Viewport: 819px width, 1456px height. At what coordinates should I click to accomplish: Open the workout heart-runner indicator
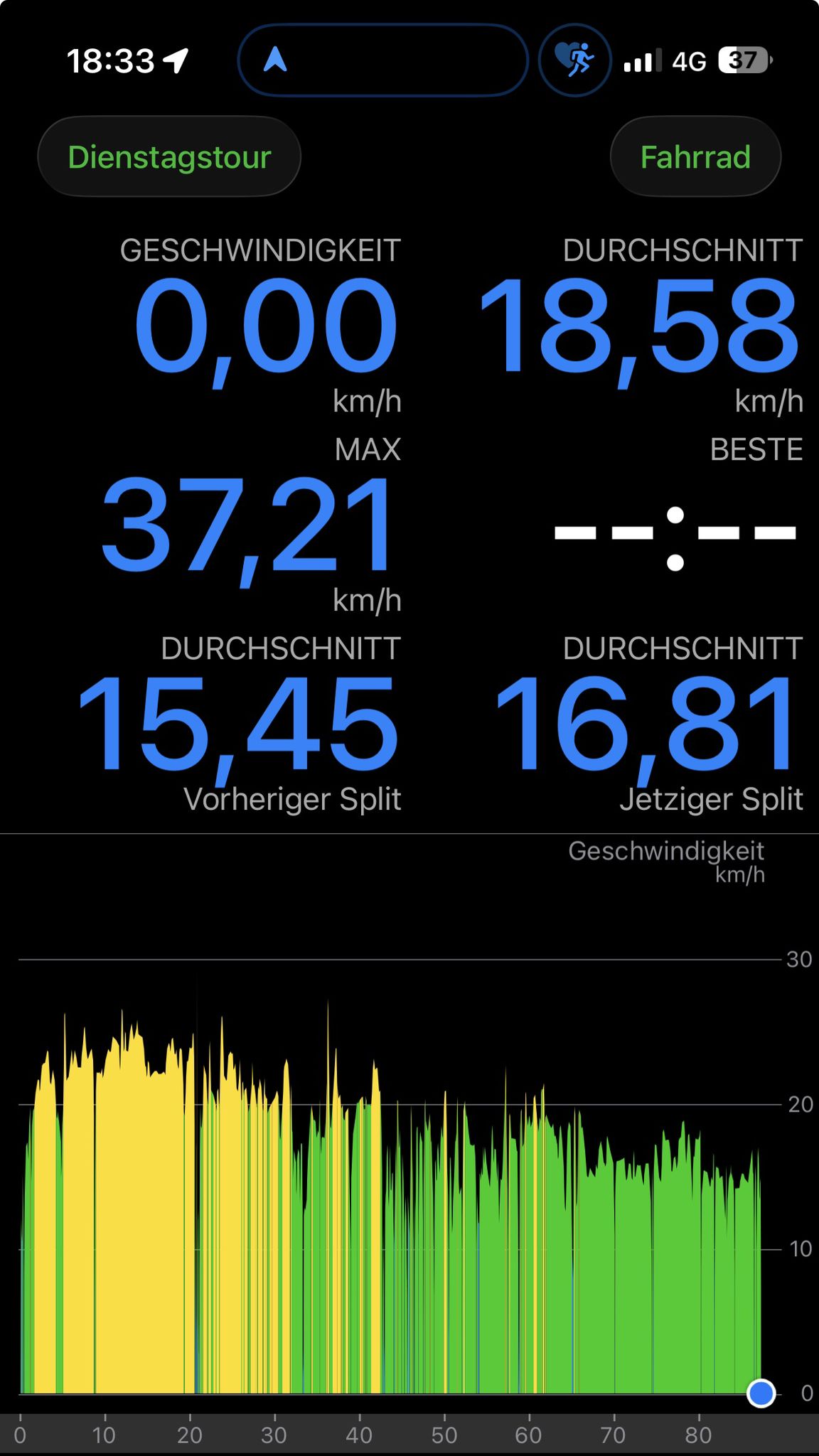tap(574, 60)
